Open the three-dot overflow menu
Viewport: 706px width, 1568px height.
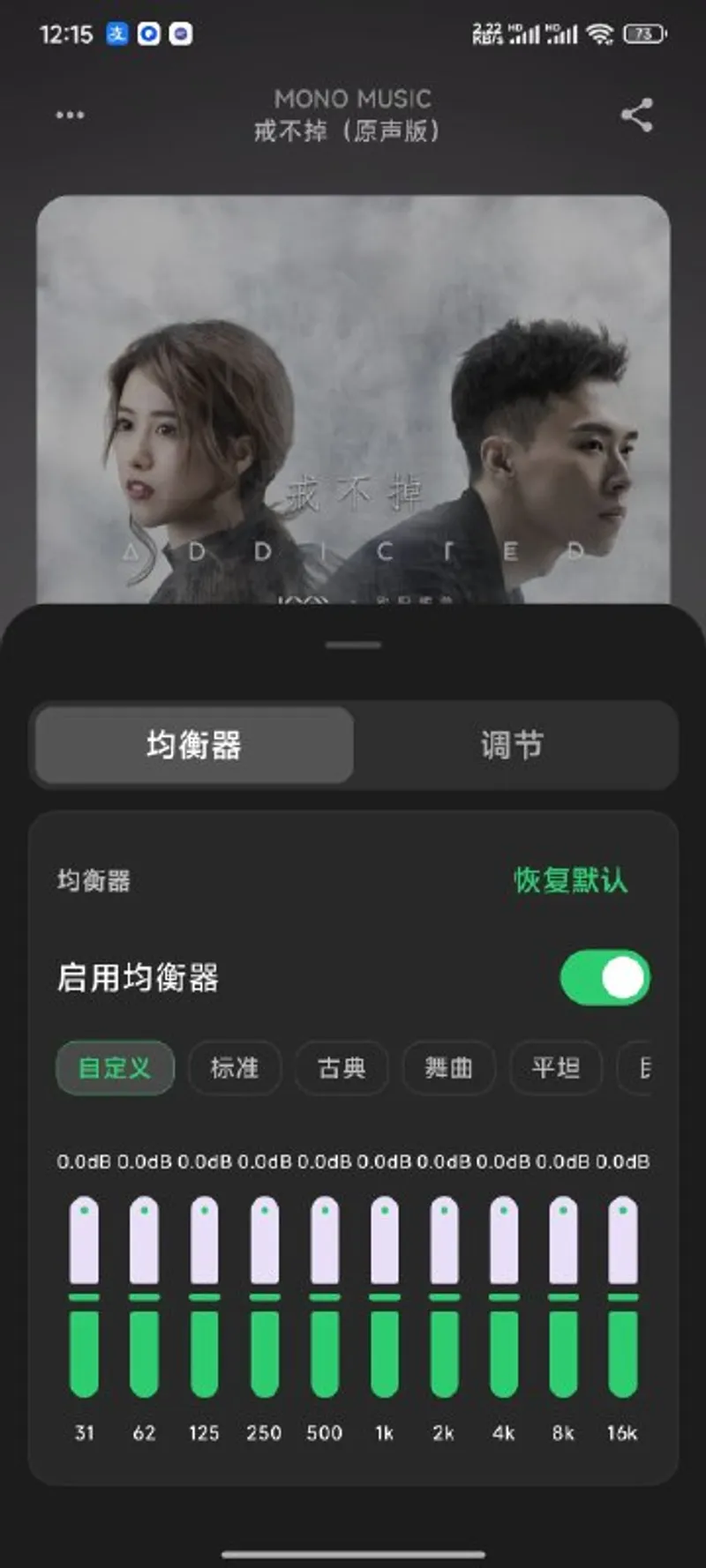tap(70, 115)
